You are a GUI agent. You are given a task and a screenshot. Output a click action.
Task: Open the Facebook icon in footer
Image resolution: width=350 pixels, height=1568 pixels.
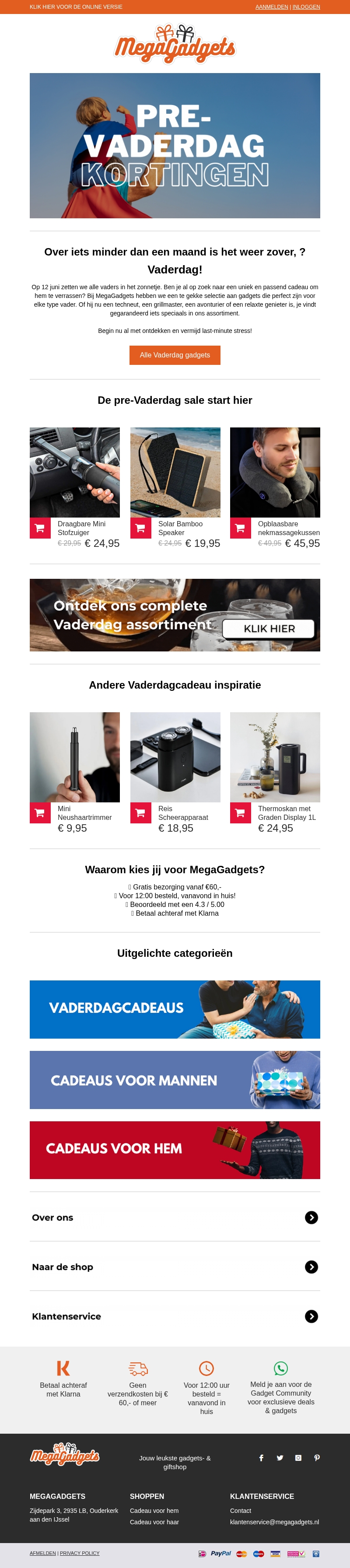click(x=262, y=1458)
